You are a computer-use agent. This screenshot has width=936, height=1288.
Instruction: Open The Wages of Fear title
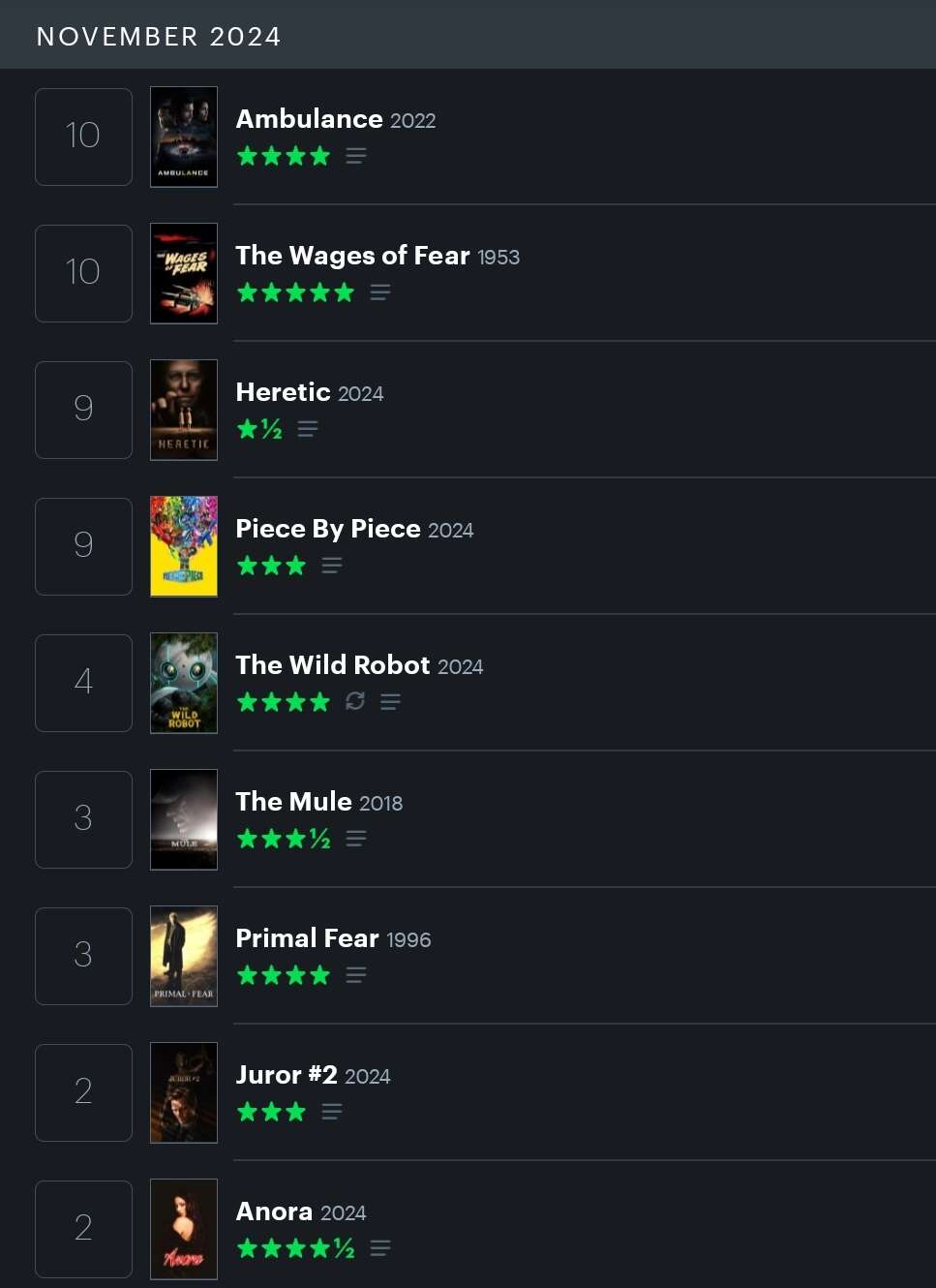tap(352, 256)
